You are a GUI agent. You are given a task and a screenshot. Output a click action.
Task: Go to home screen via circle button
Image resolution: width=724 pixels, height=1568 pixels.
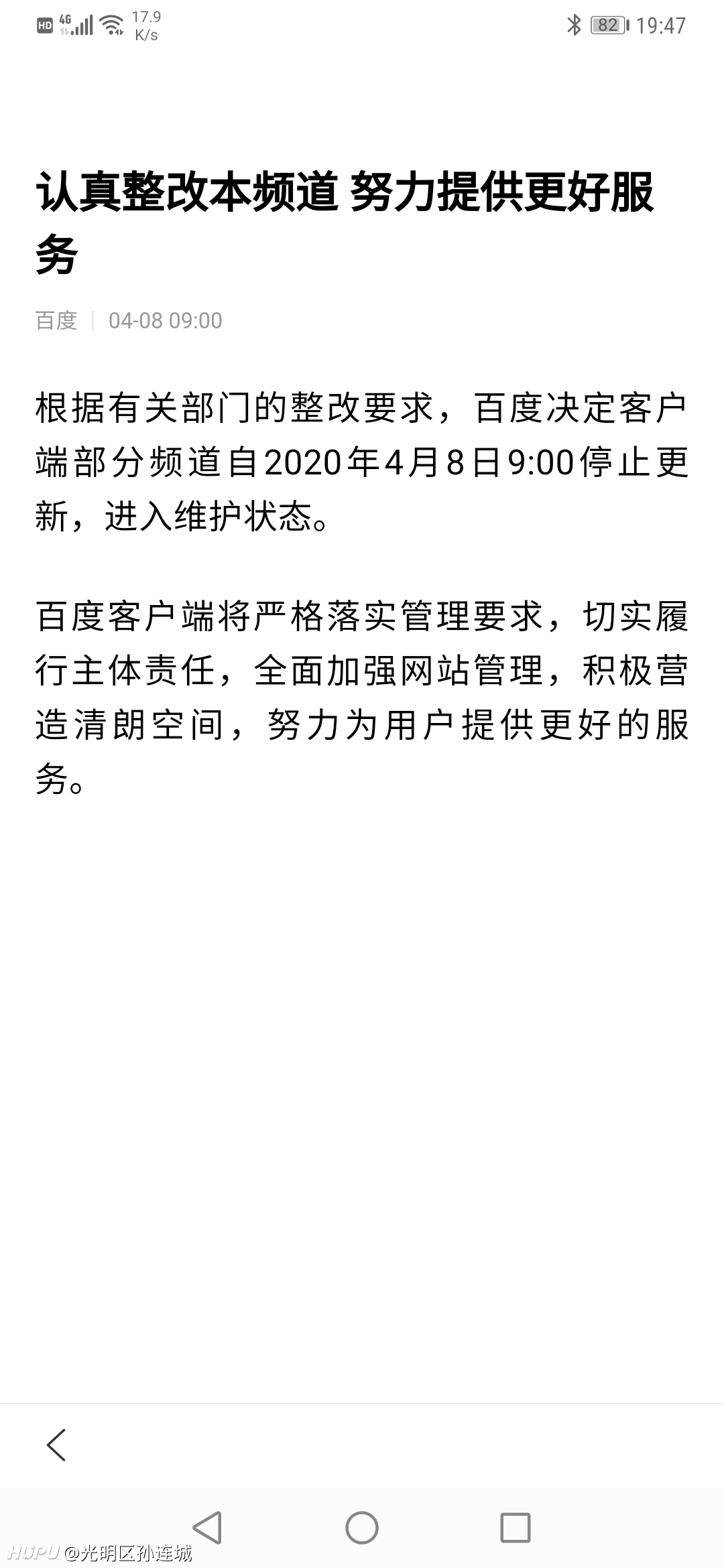[362, 1528]
